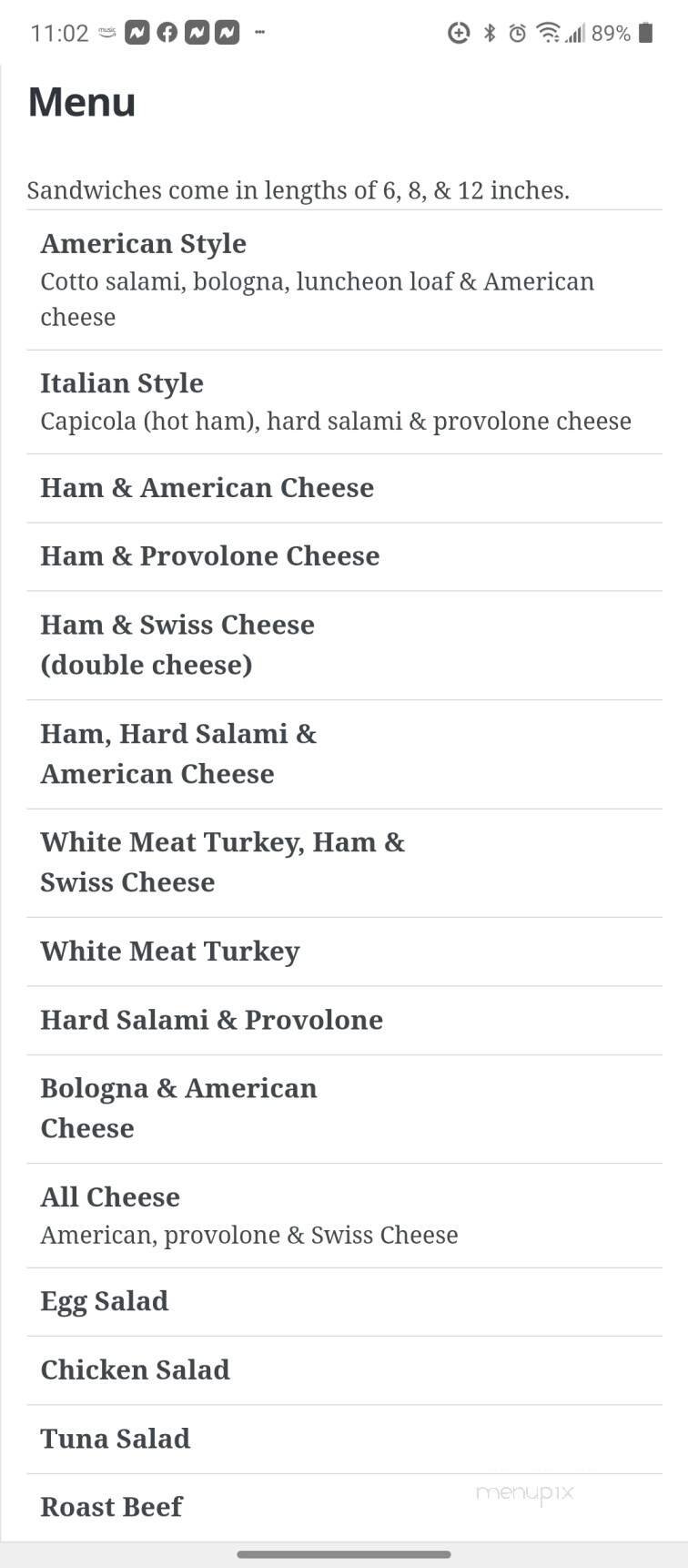Tap the Bluetooth status icon
This screenshot has height=1568, width=688.
[x=490, y=32]
